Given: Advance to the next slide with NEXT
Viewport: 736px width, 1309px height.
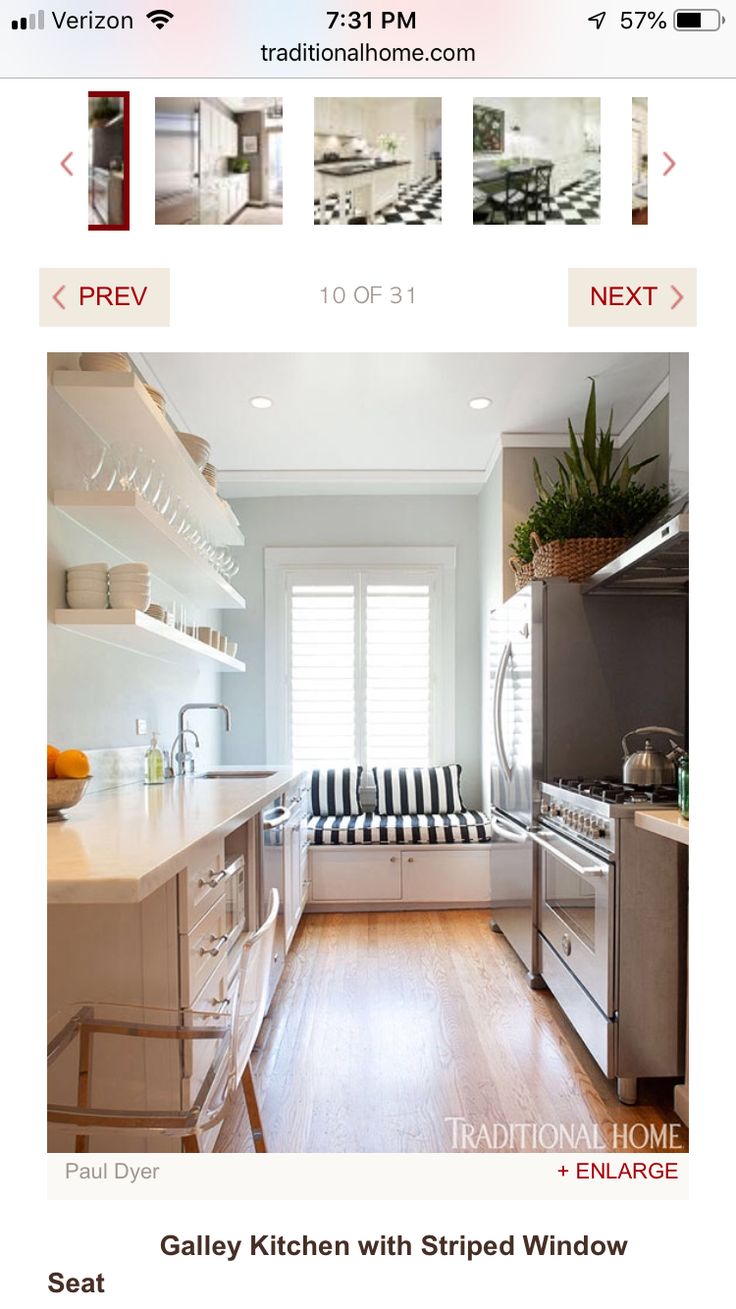Looking at the screenshot, I should pos(632,297).
